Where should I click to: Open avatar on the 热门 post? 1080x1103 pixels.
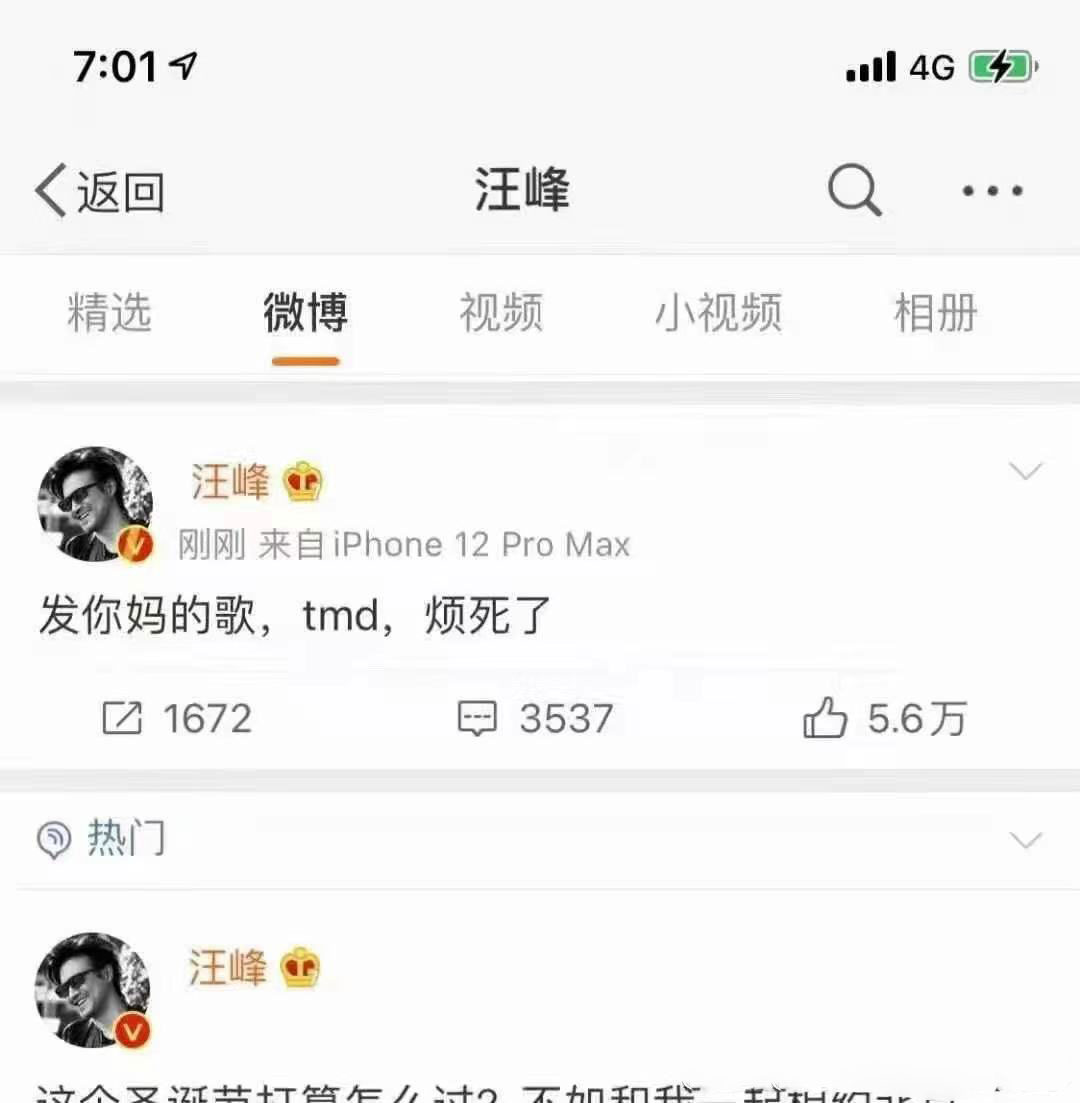click(93, 990)
